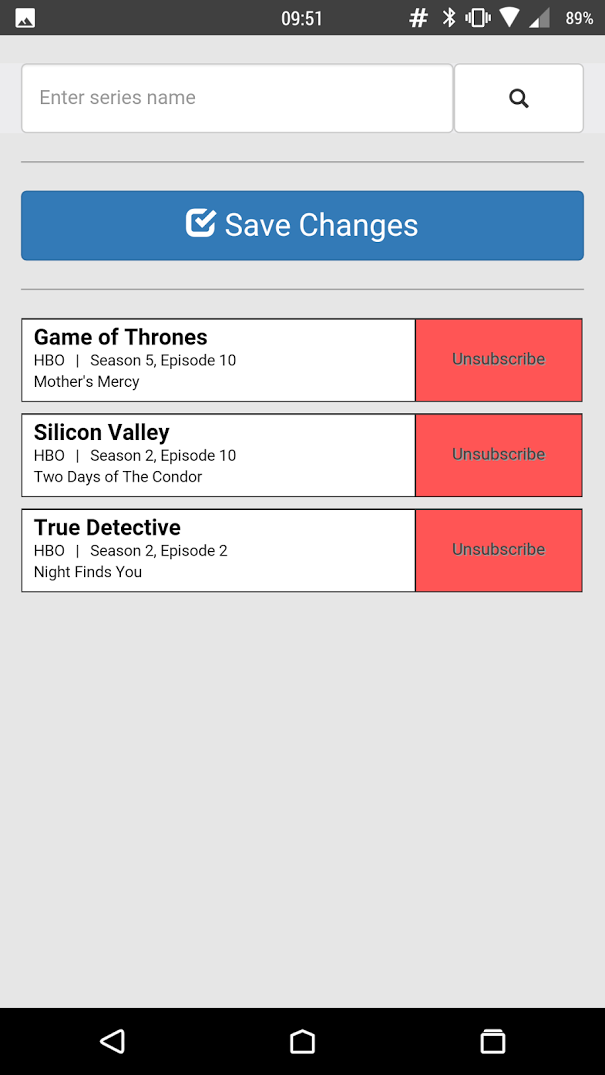This screenshot has width=605, height=1075.
Task: Go back using the system back button
Action: coord(112,1041)
